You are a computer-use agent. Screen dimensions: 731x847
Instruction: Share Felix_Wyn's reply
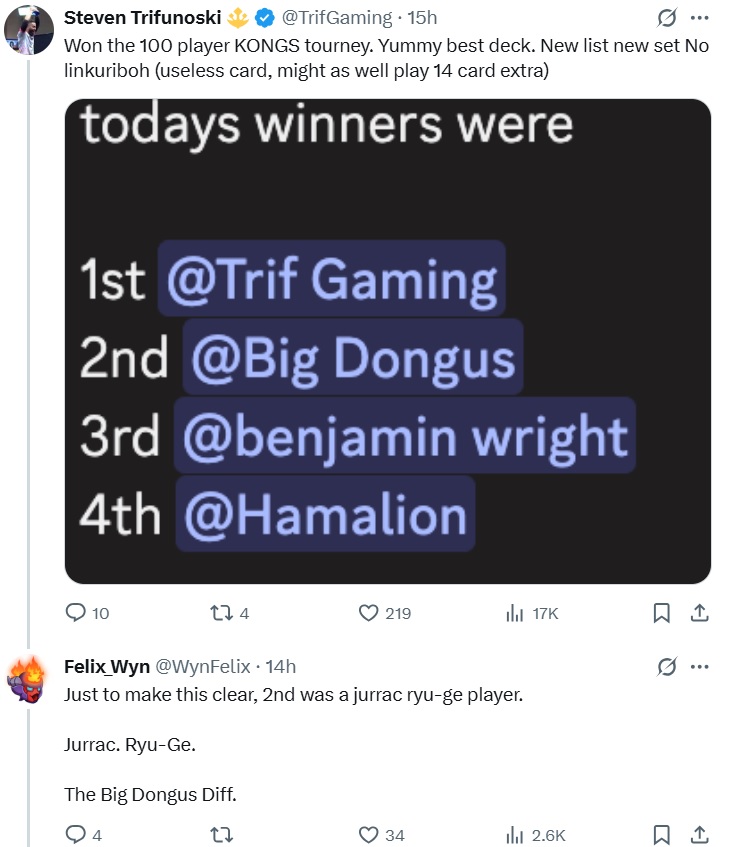(700, 834)
